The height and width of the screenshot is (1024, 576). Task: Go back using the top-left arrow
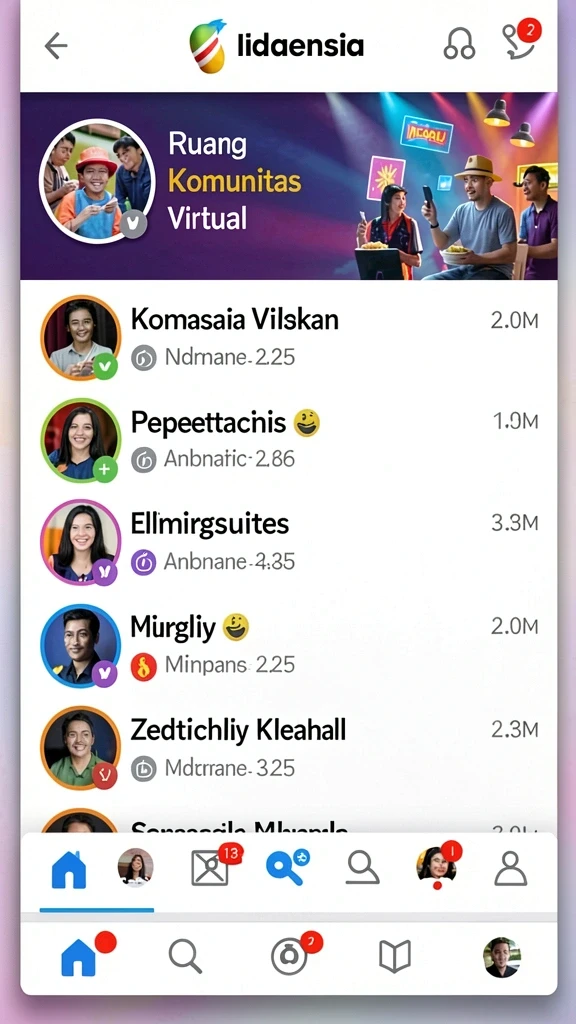coord(56,46)
